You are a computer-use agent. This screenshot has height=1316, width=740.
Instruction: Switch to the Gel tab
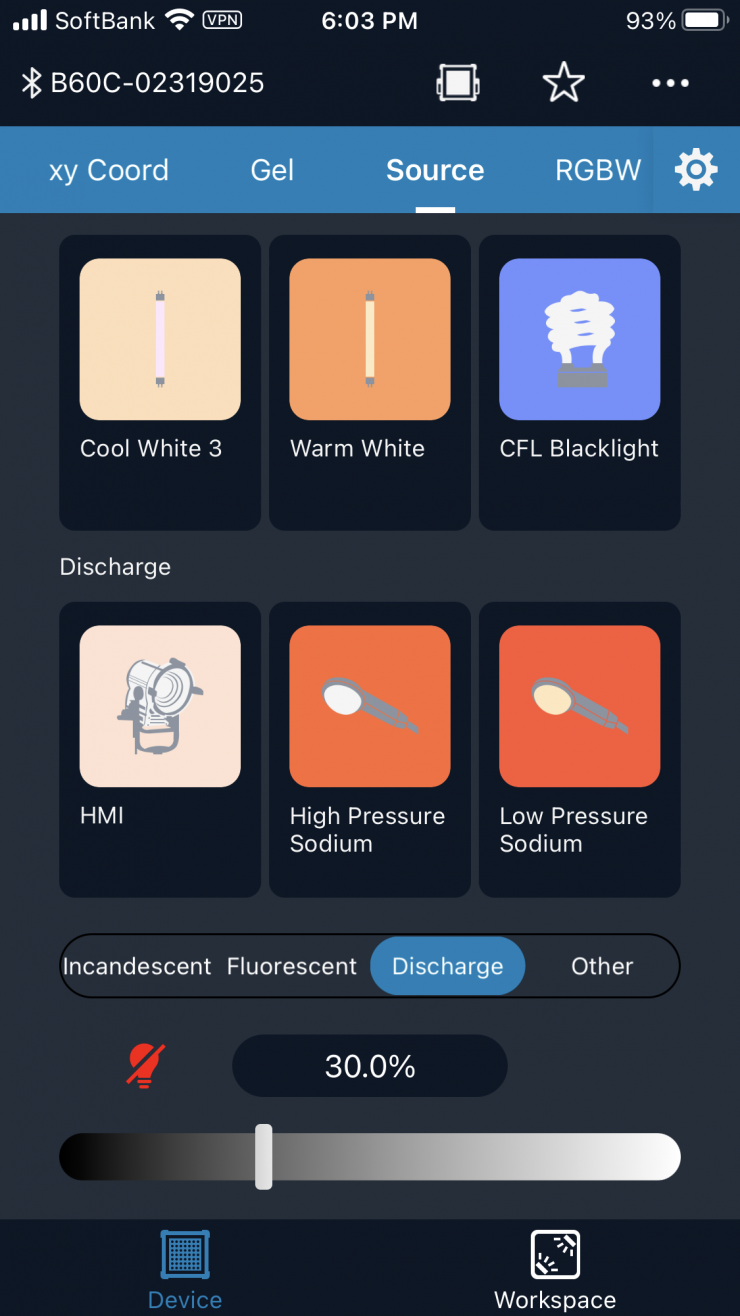tap(272, 170)
